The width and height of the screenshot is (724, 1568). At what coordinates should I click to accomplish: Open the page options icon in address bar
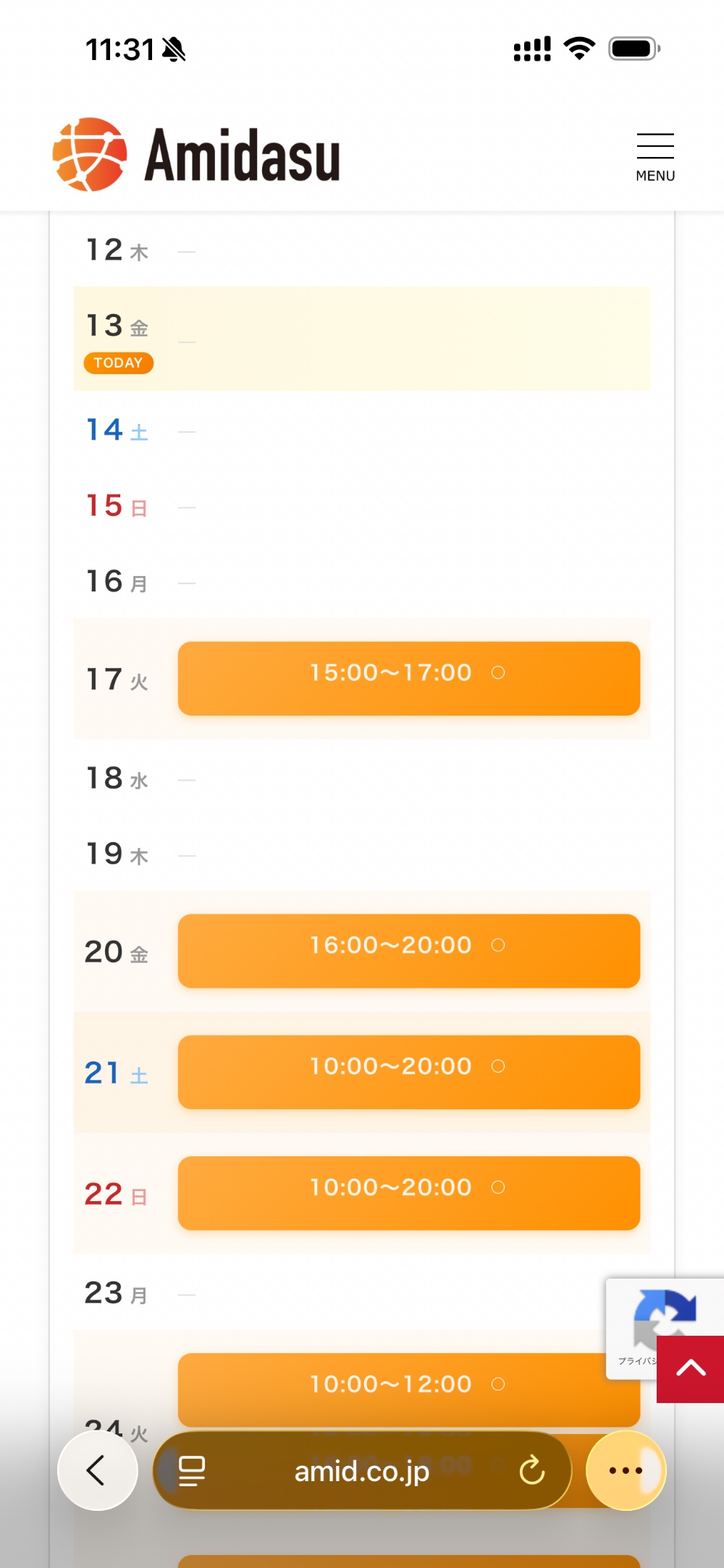point(192,1470)
